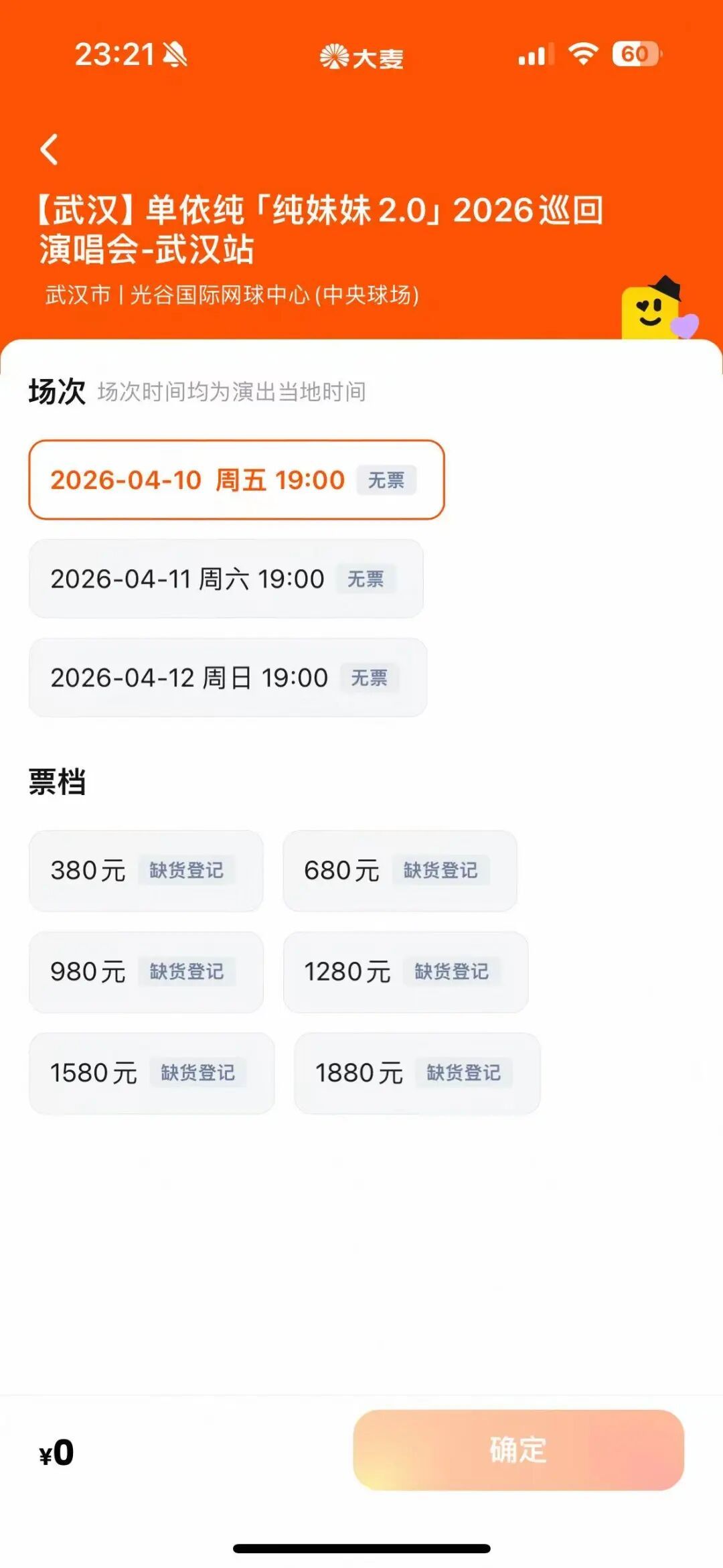
Task: Click the back arrow at top left
Action: pyautogui.click(x=49, y=150)
